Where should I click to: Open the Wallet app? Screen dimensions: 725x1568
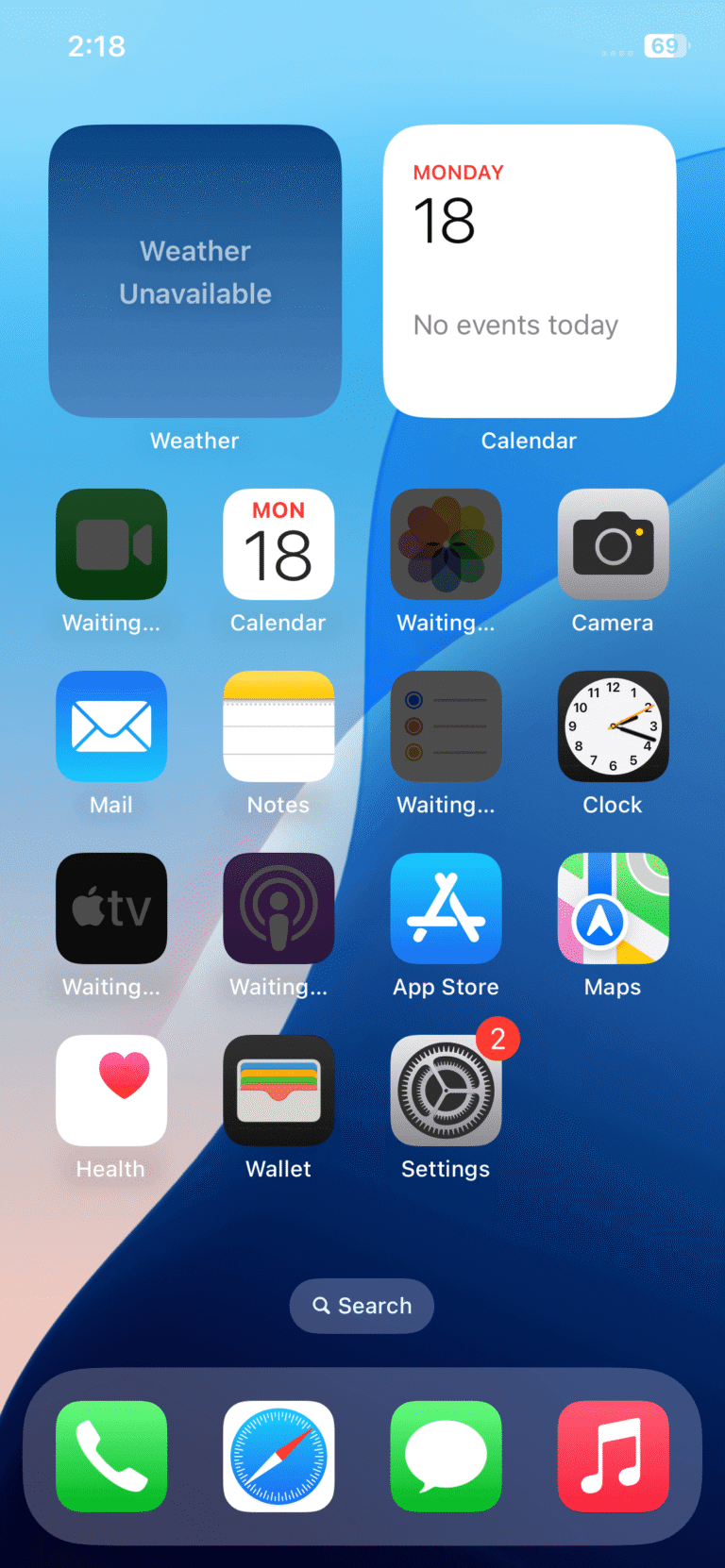tap(278, 1091)
